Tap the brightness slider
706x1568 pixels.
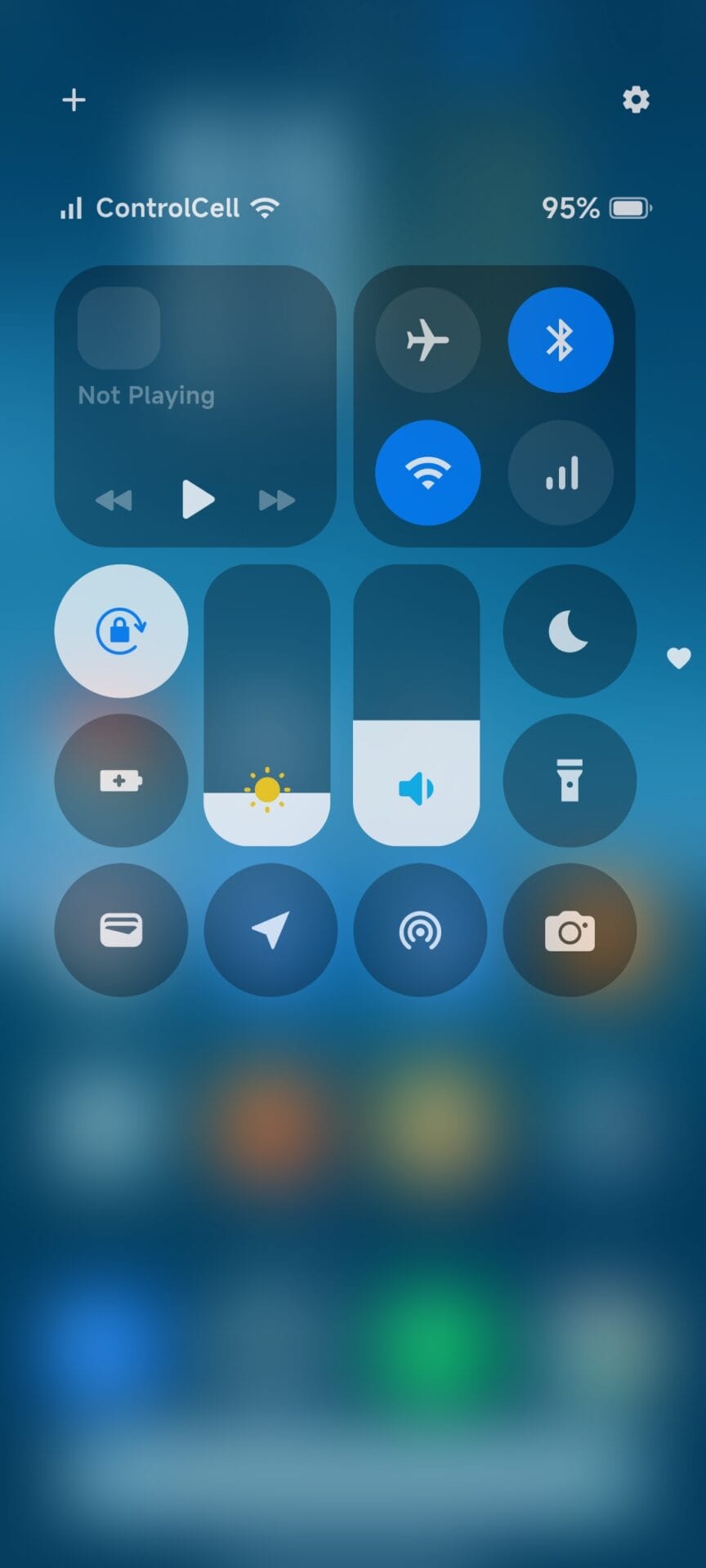[266, 706]
